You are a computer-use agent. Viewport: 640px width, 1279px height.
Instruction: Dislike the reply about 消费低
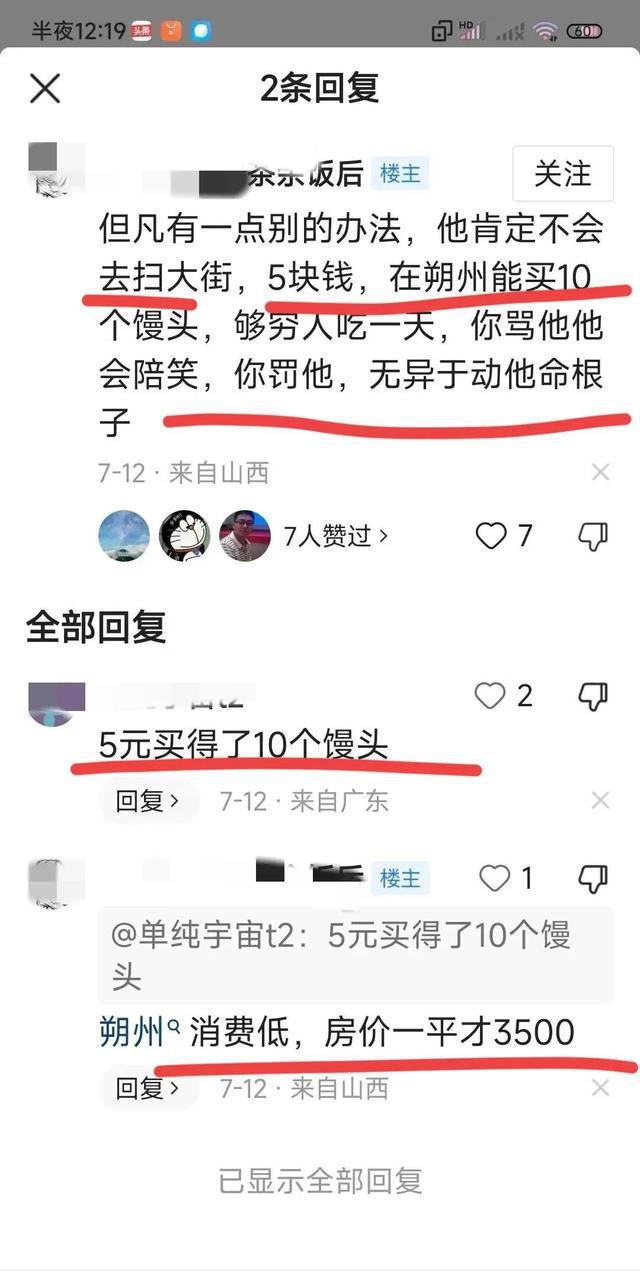(x=593, y=878)
